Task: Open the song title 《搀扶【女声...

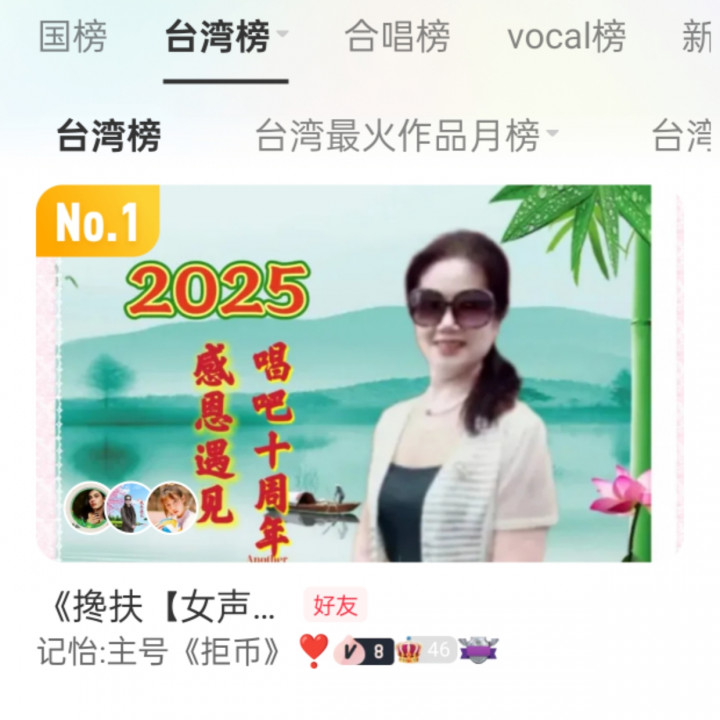Action: point(162,606)
